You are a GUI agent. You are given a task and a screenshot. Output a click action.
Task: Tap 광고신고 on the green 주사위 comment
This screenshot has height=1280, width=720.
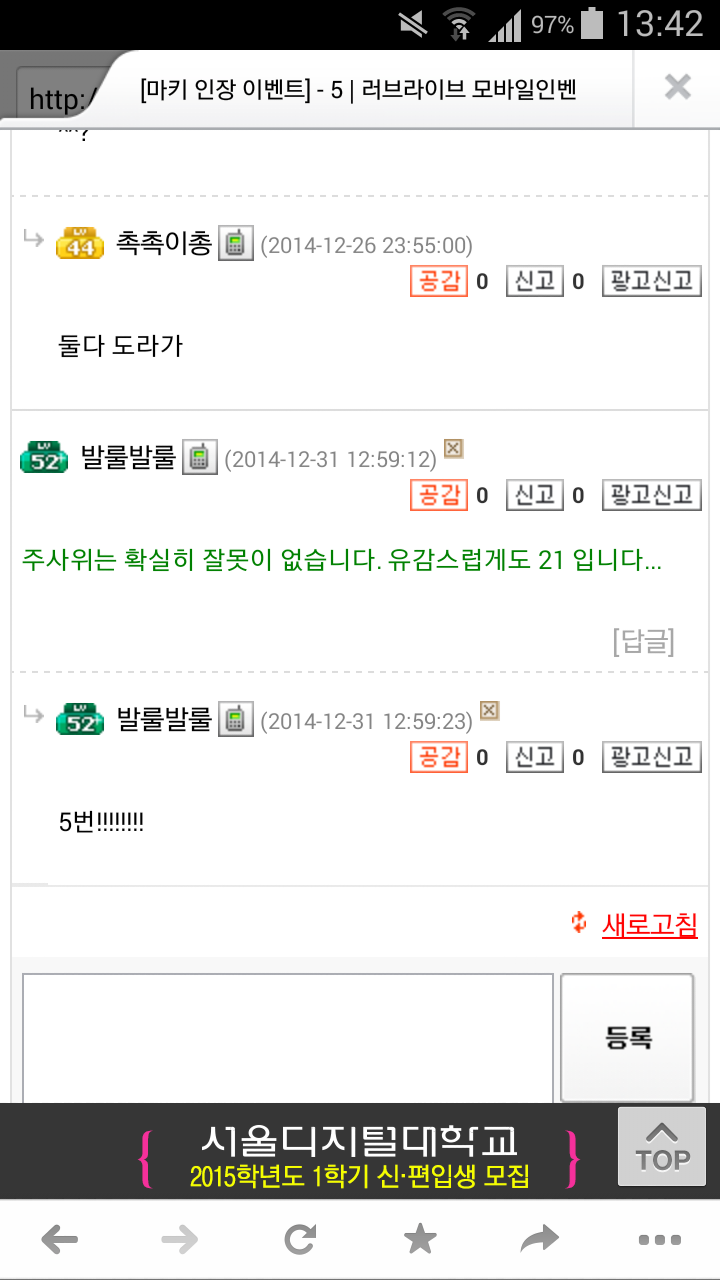[x=651, y=495]
